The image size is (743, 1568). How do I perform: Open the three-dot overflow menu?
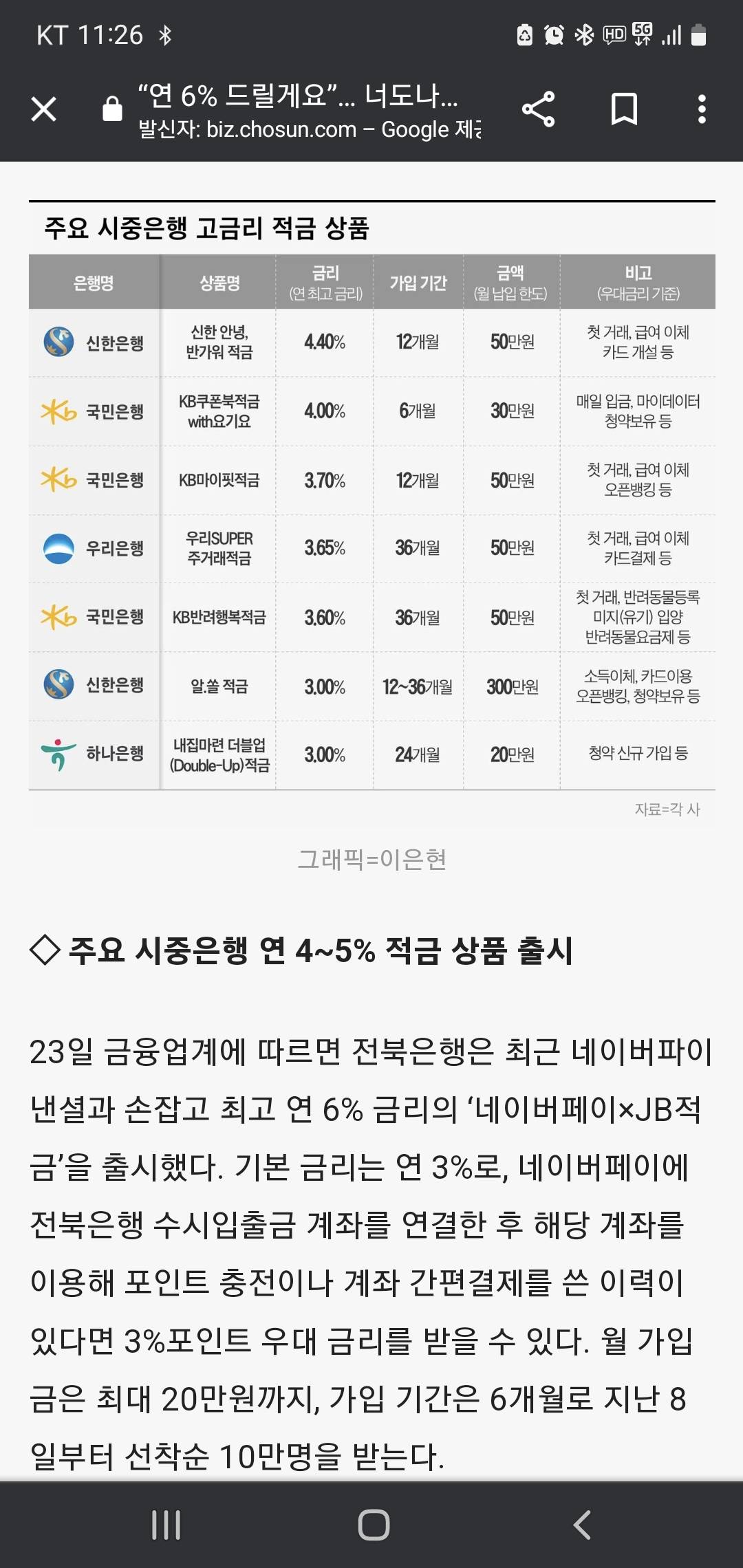click(x=701, y=109)
